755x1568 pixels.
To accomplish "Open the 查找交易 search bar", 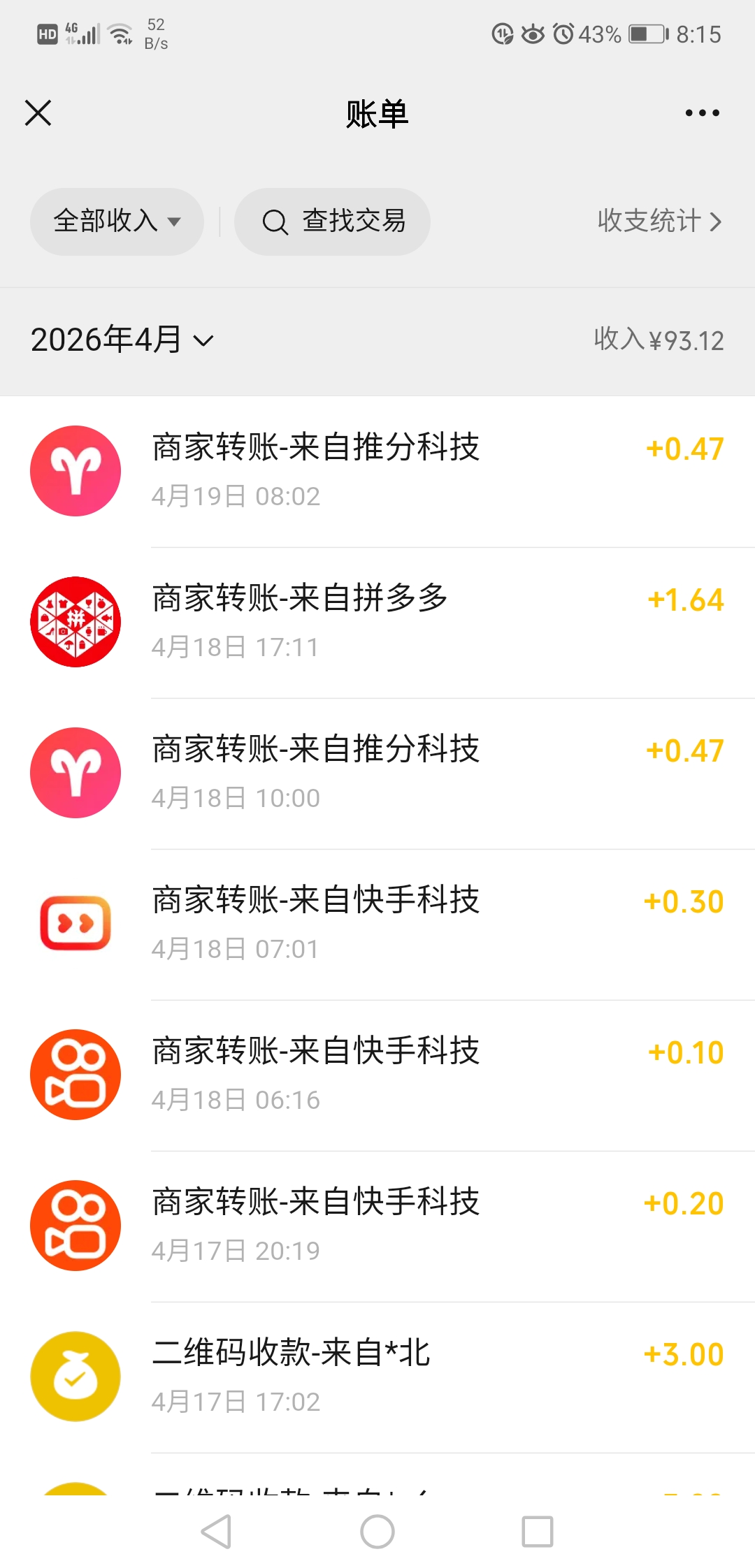I will click(333, 222).
